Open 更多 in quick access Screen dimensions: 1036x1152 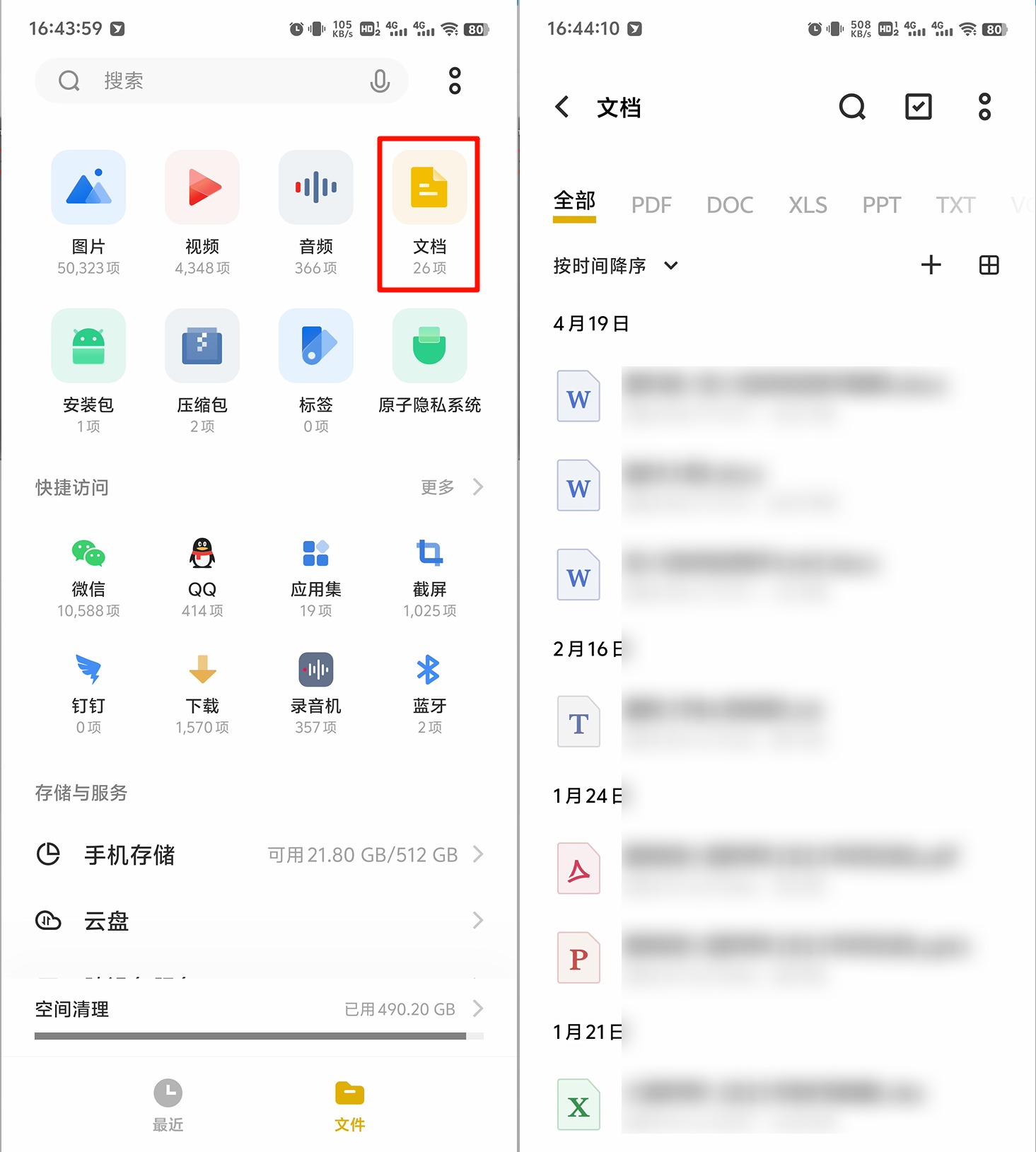pos(451,487)
